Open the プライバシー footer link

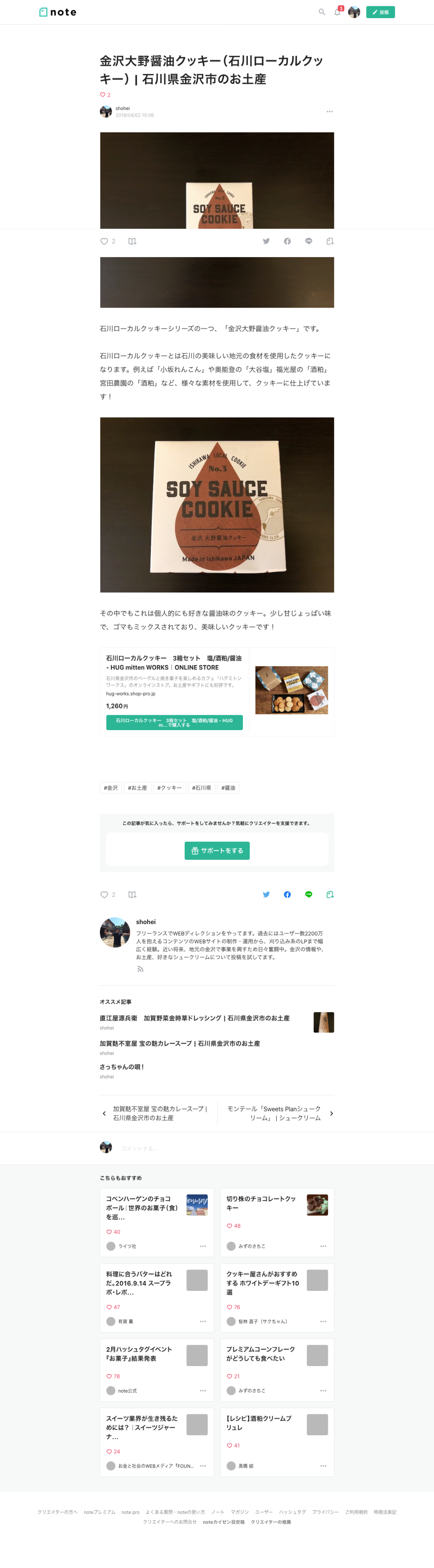tap(325, 1512)
